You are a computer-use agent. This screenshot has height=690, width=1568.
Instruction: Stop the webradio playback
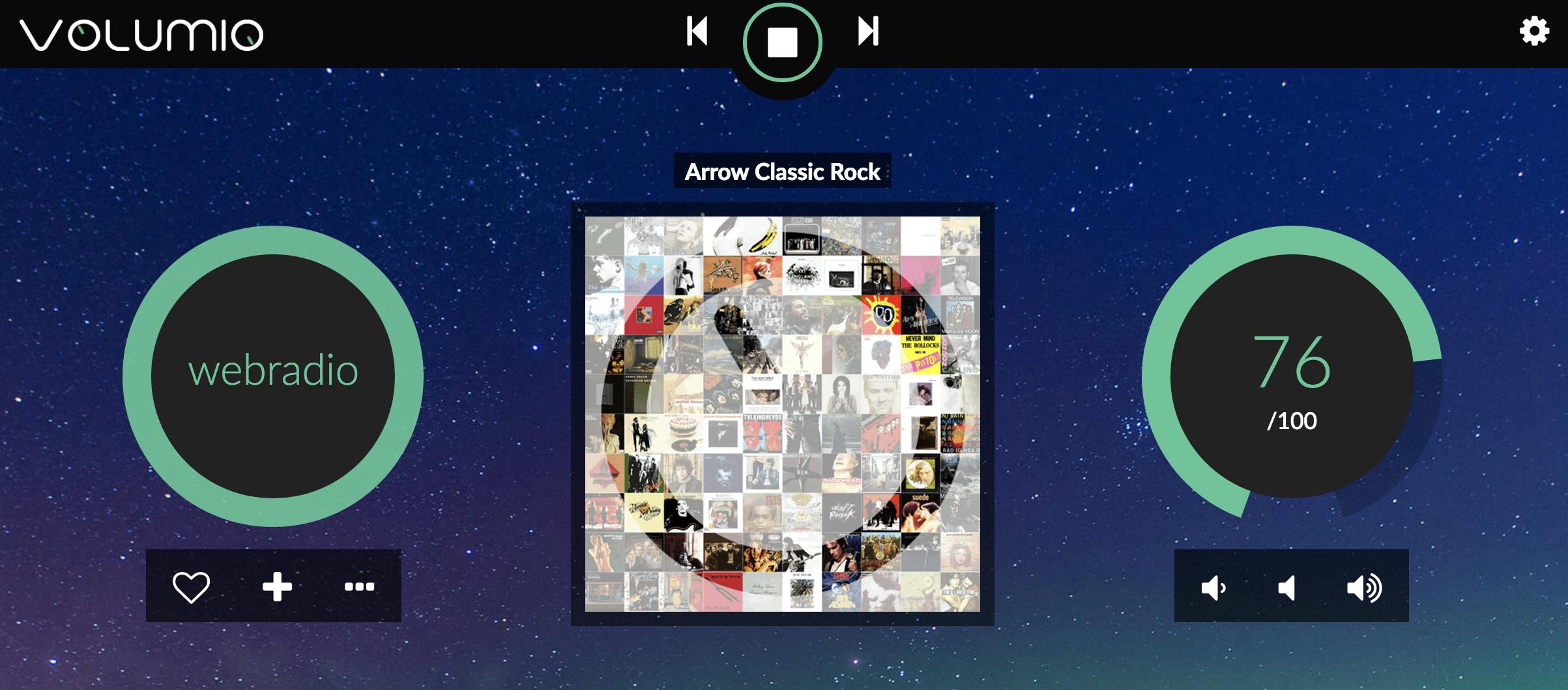[782, 42]
